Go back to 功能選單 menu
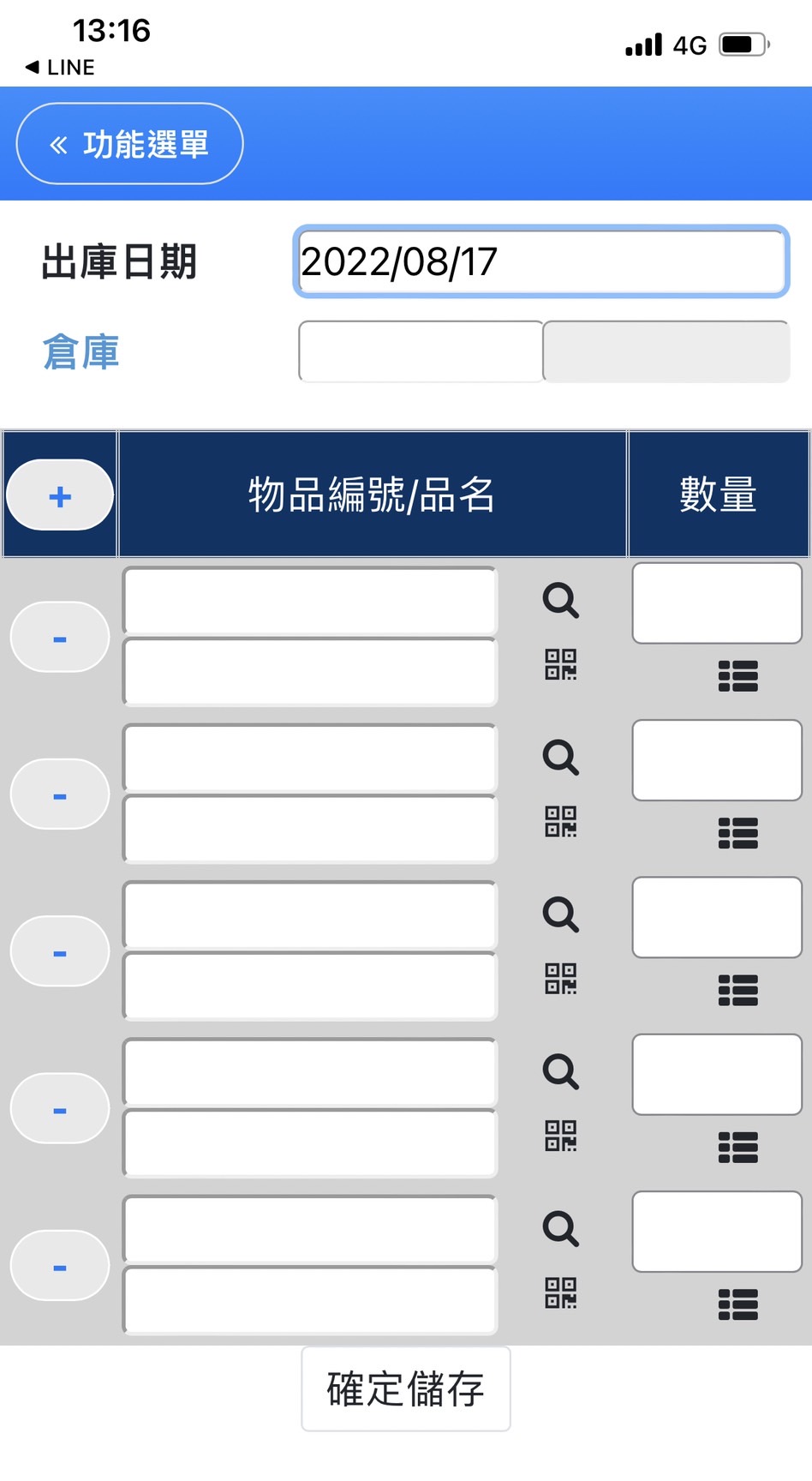The height and width of the screenshot is (1481, 812). pos(129,144)
